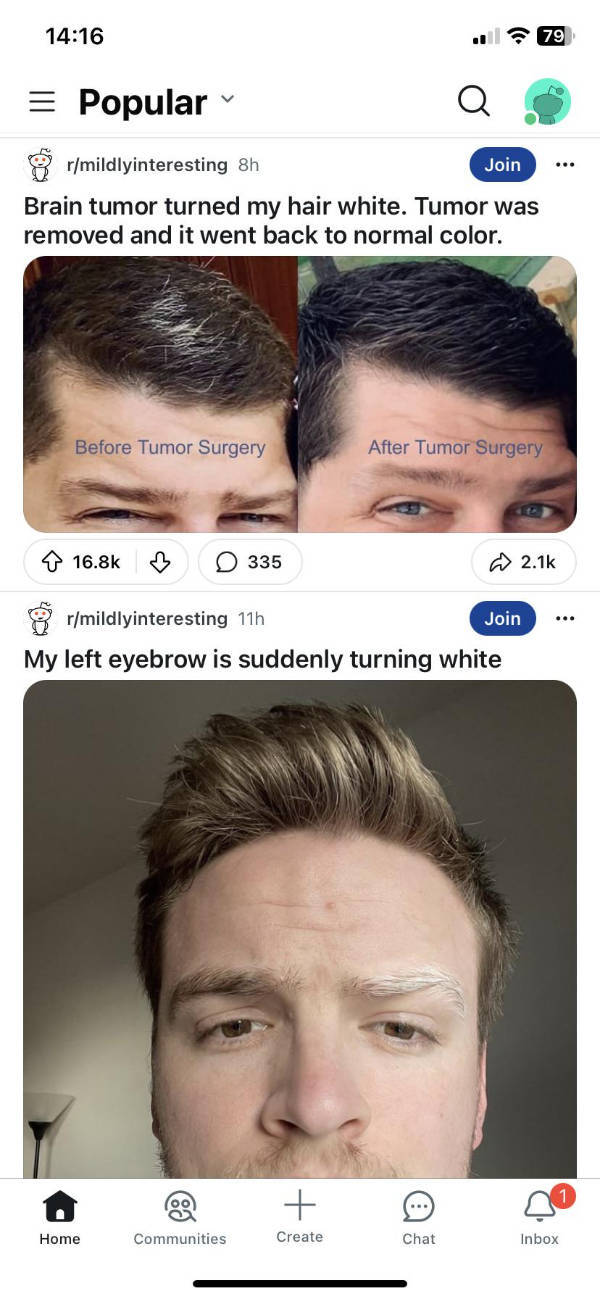Open Reddit search
This screenshot has height=1299, width=600.
[x=473, y=101]
